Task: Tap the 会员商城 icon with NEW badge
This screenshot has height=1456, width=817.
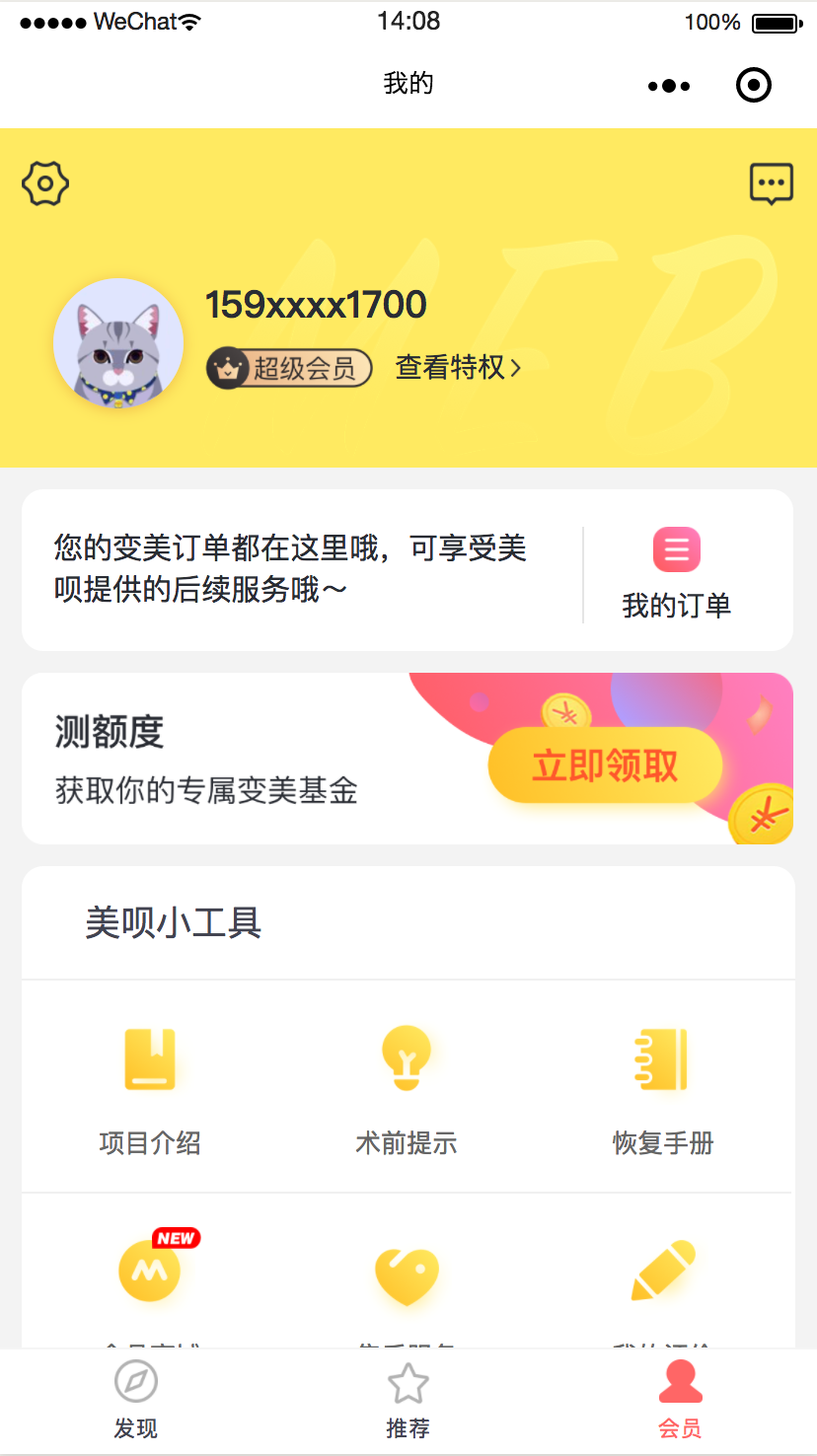Action: pyautogui.click(x=149, y=1271)
